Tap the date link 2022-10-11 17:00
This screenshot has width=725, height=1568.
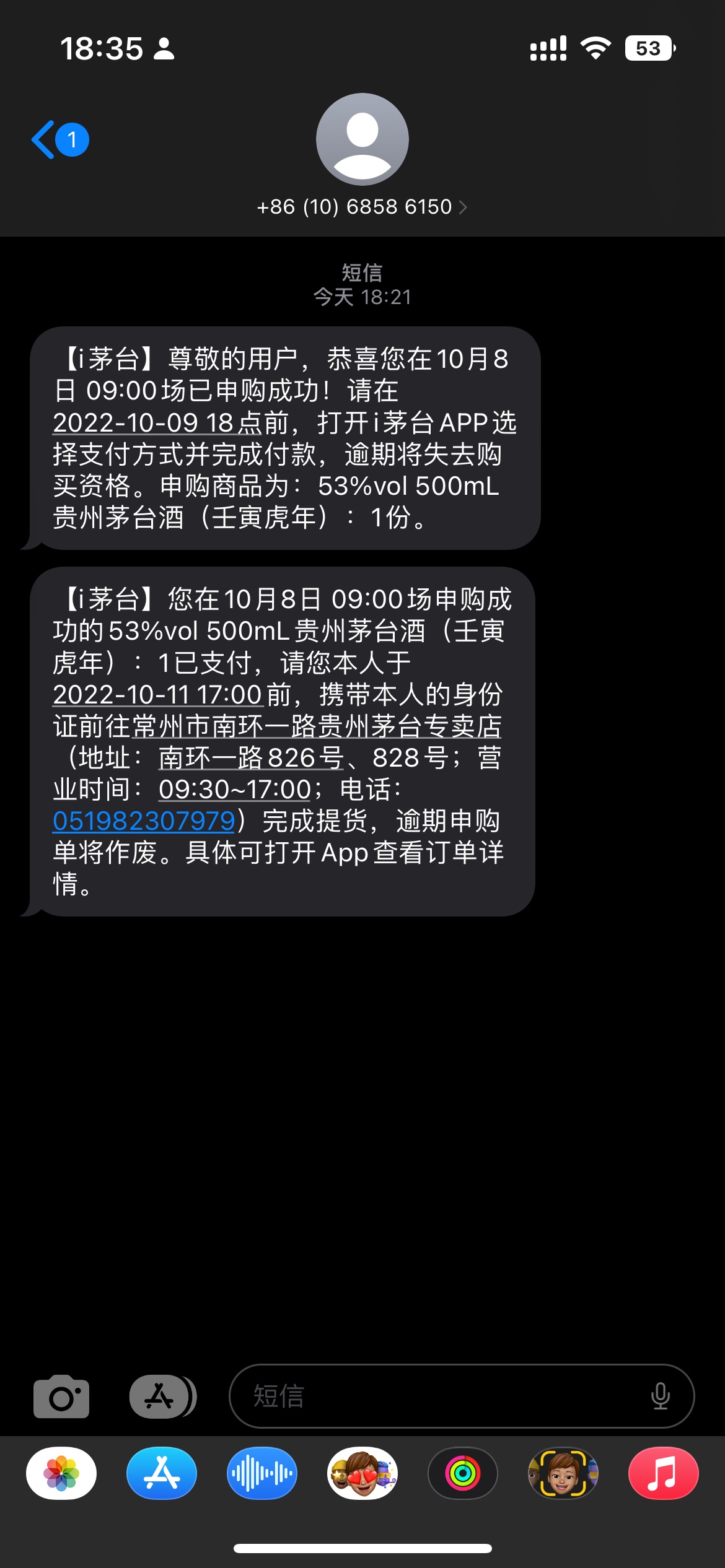[x=157, y=695]
